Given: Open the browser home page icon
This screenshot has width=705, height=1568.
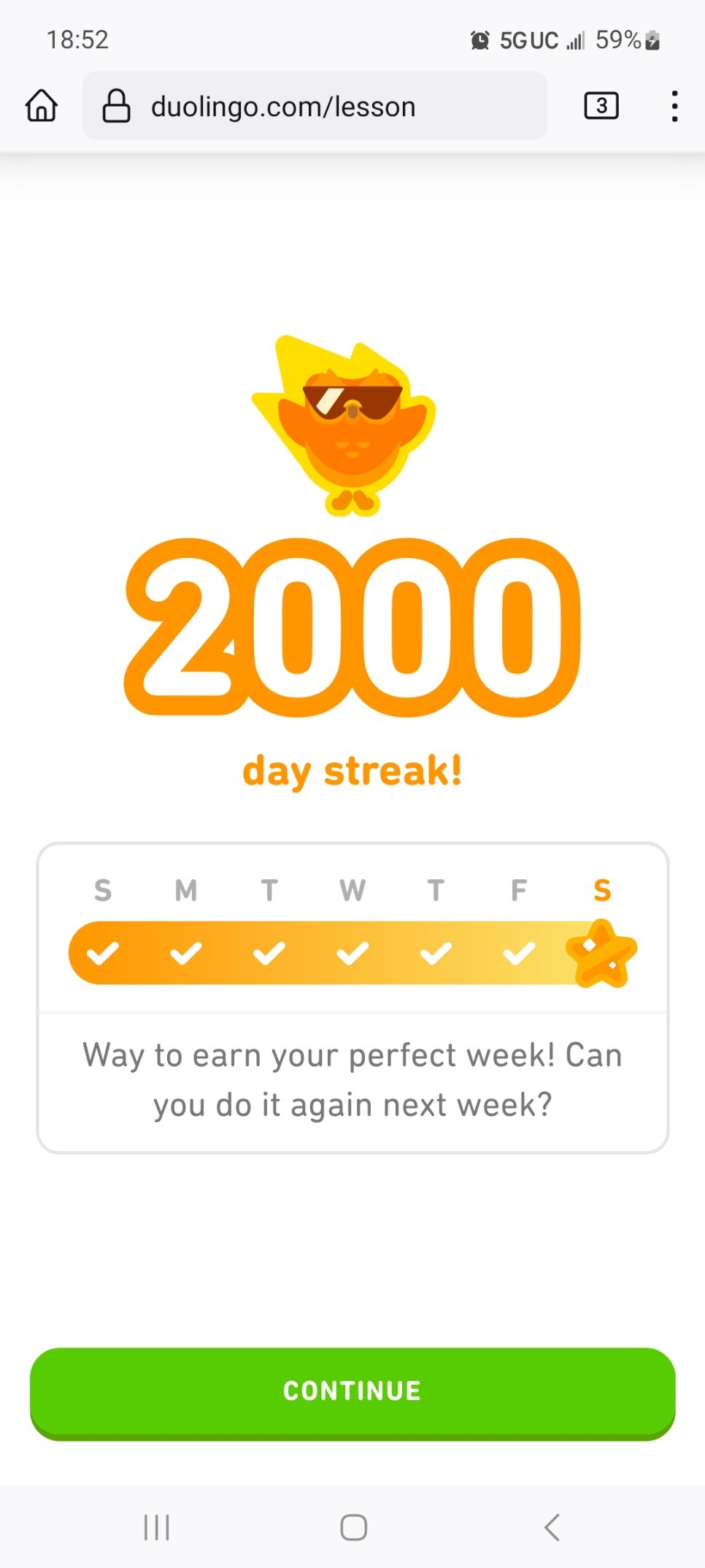Looking at the screenshot, I should 42,106.
